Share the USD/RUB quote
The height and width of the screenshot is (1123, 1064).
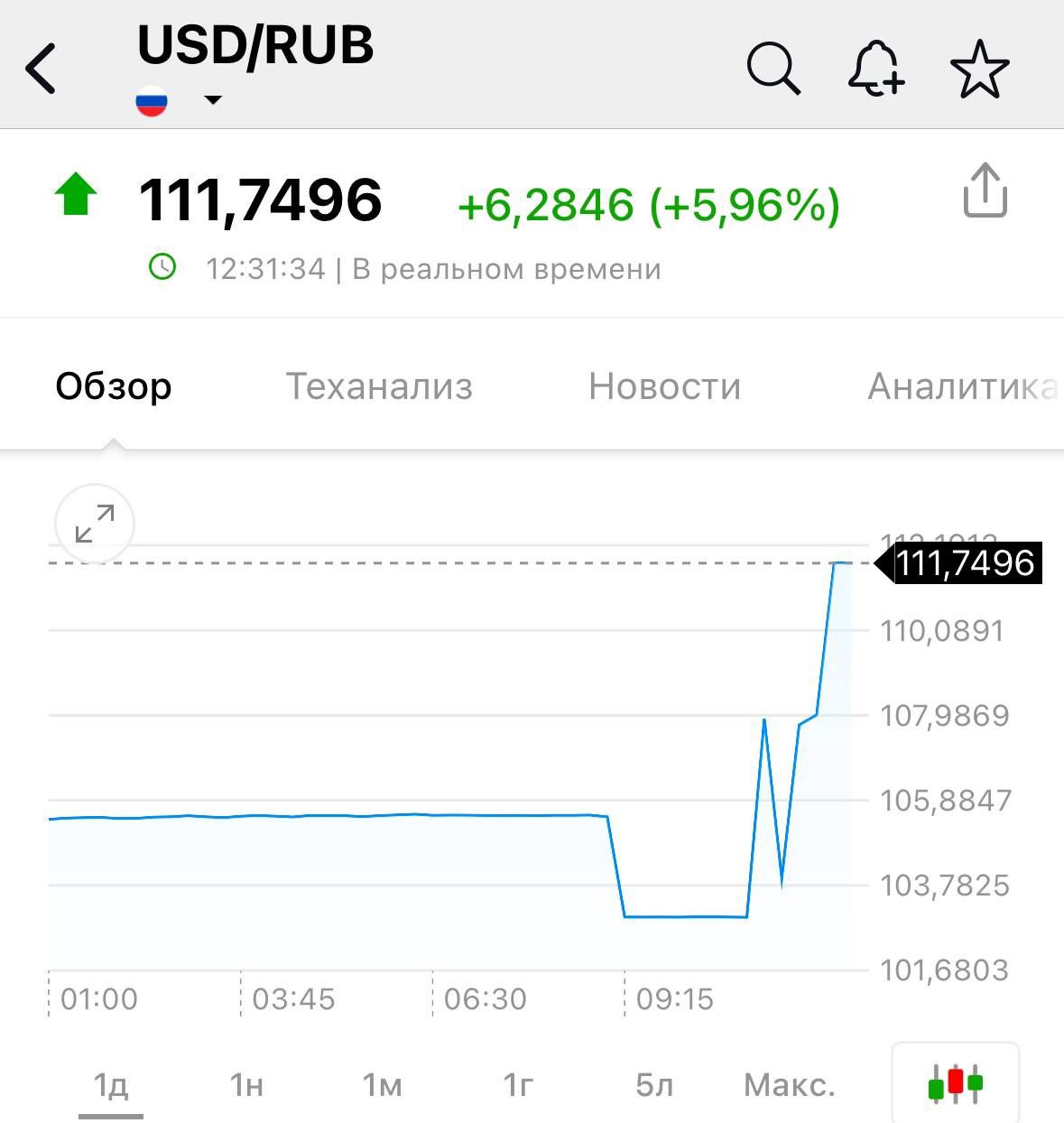985,190
